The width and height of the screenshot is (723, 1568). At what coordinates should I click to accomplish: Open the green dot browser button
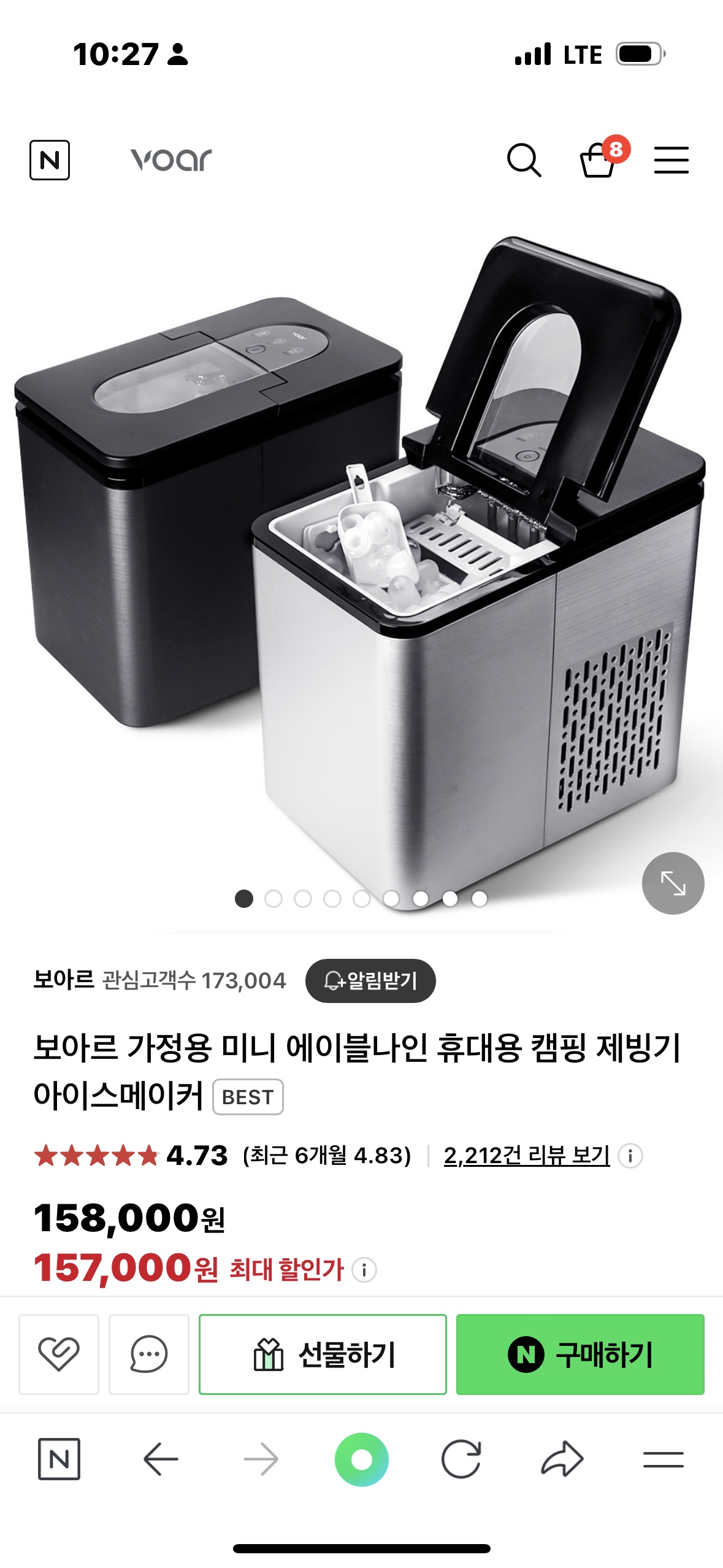coord(362,1459)
